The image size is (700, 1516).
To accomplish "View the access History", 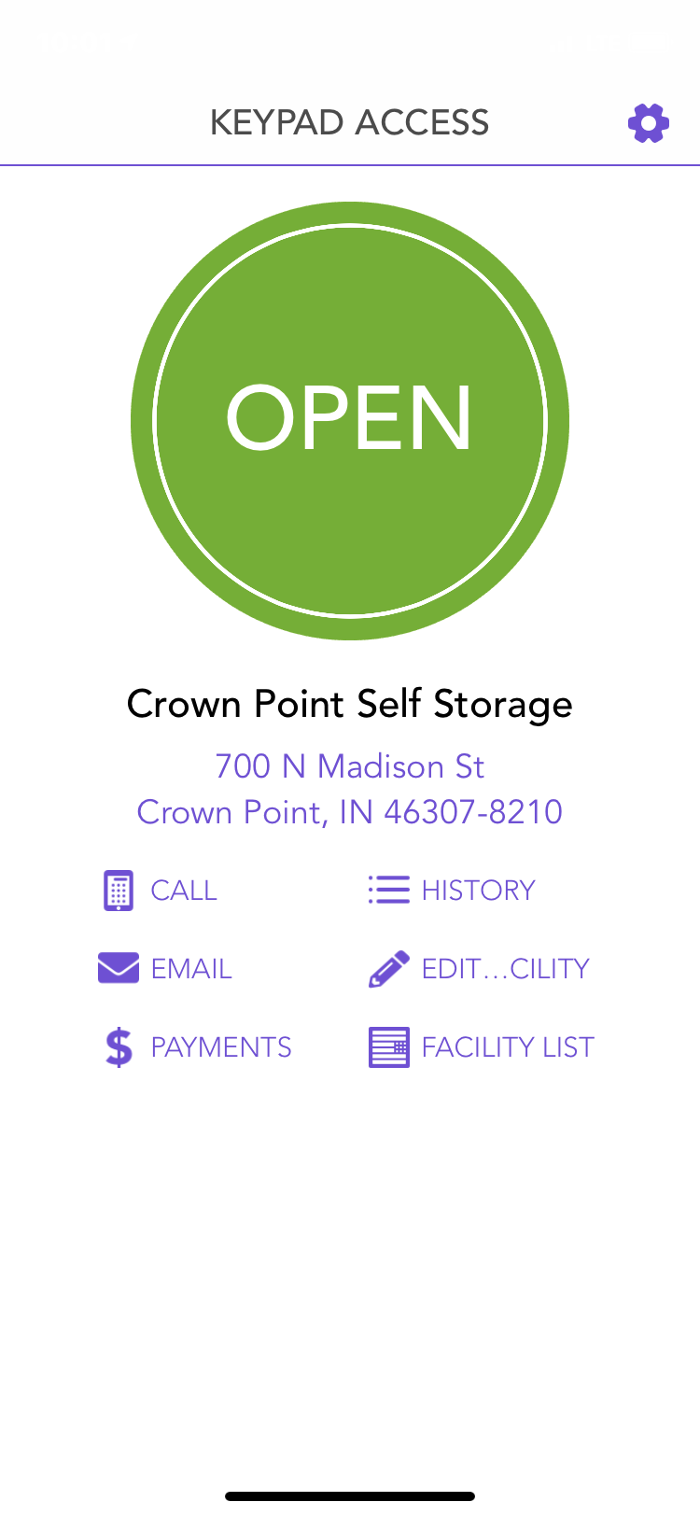I will point(452,890).
